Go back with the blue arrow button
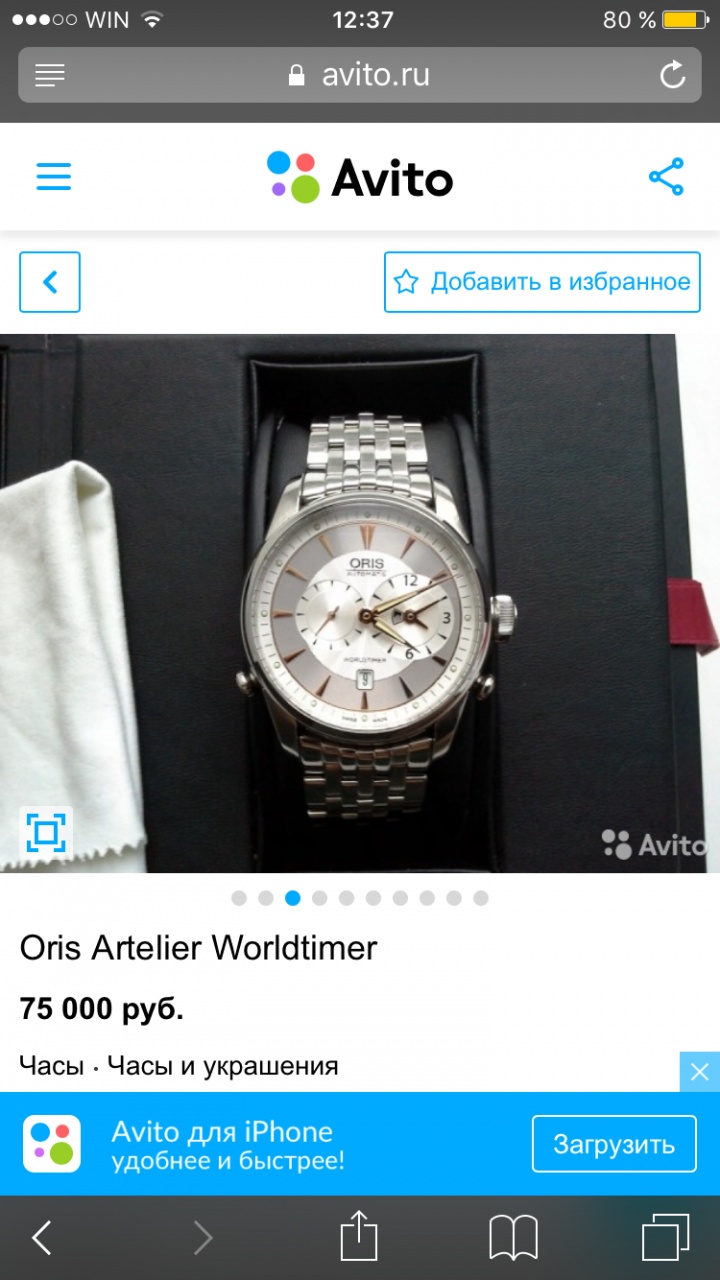720x1280 pixels. 50,282
